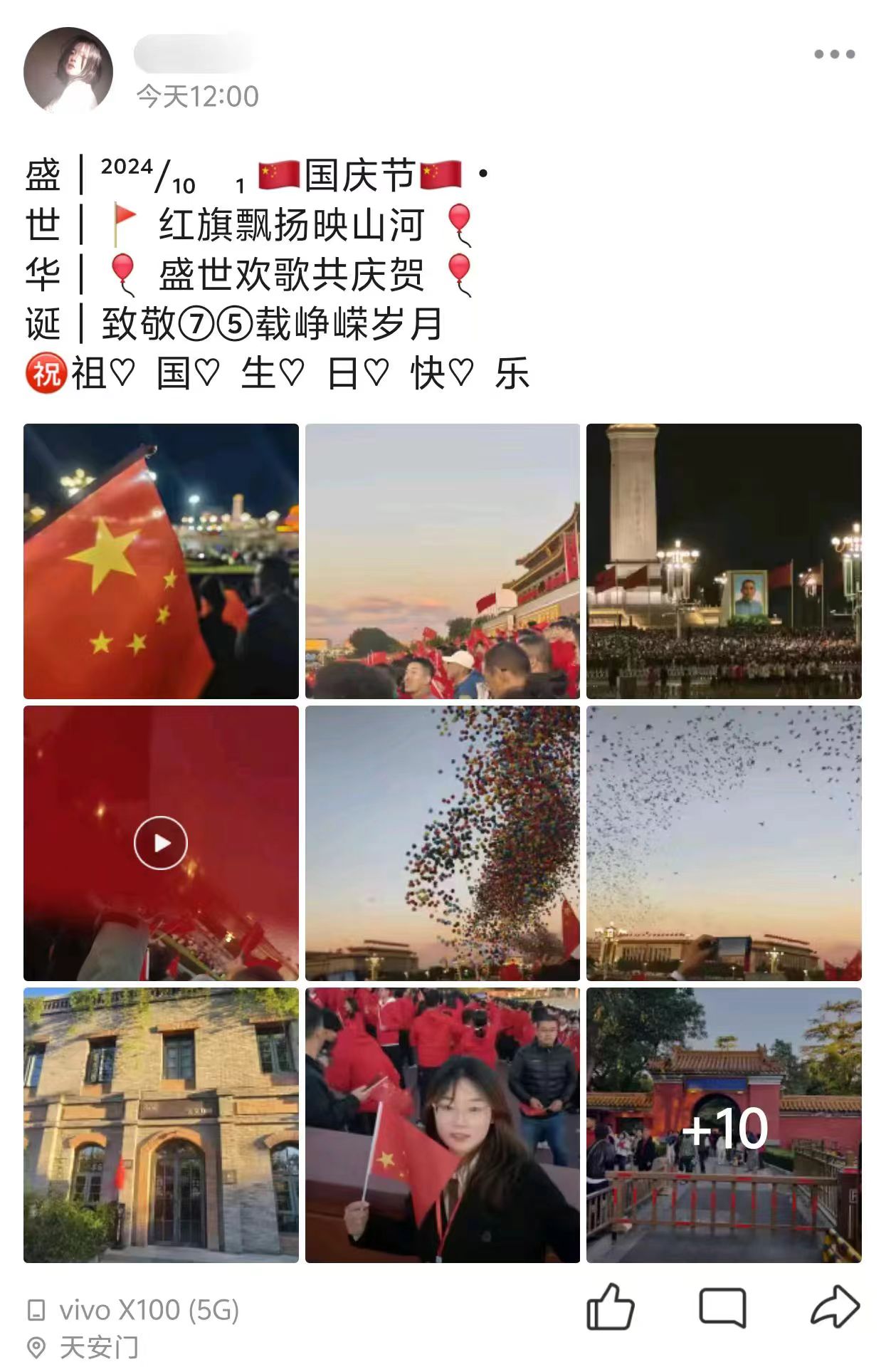
Task: Open the colorful balloons release photo
Action: [x=443, y=843]
